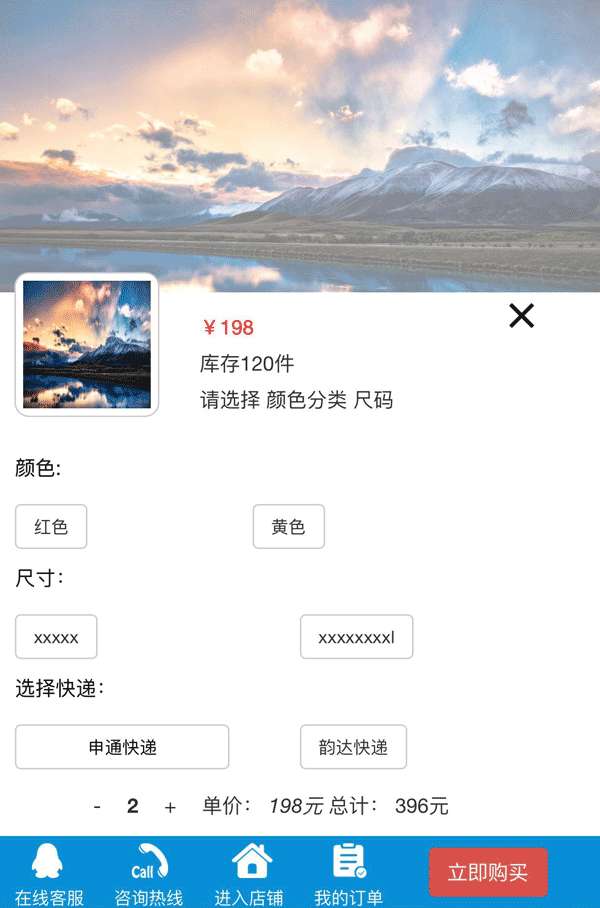This screenshot has height=908, width=600.
Task: Pick size xxxxx
Action: tap(56, 637)
